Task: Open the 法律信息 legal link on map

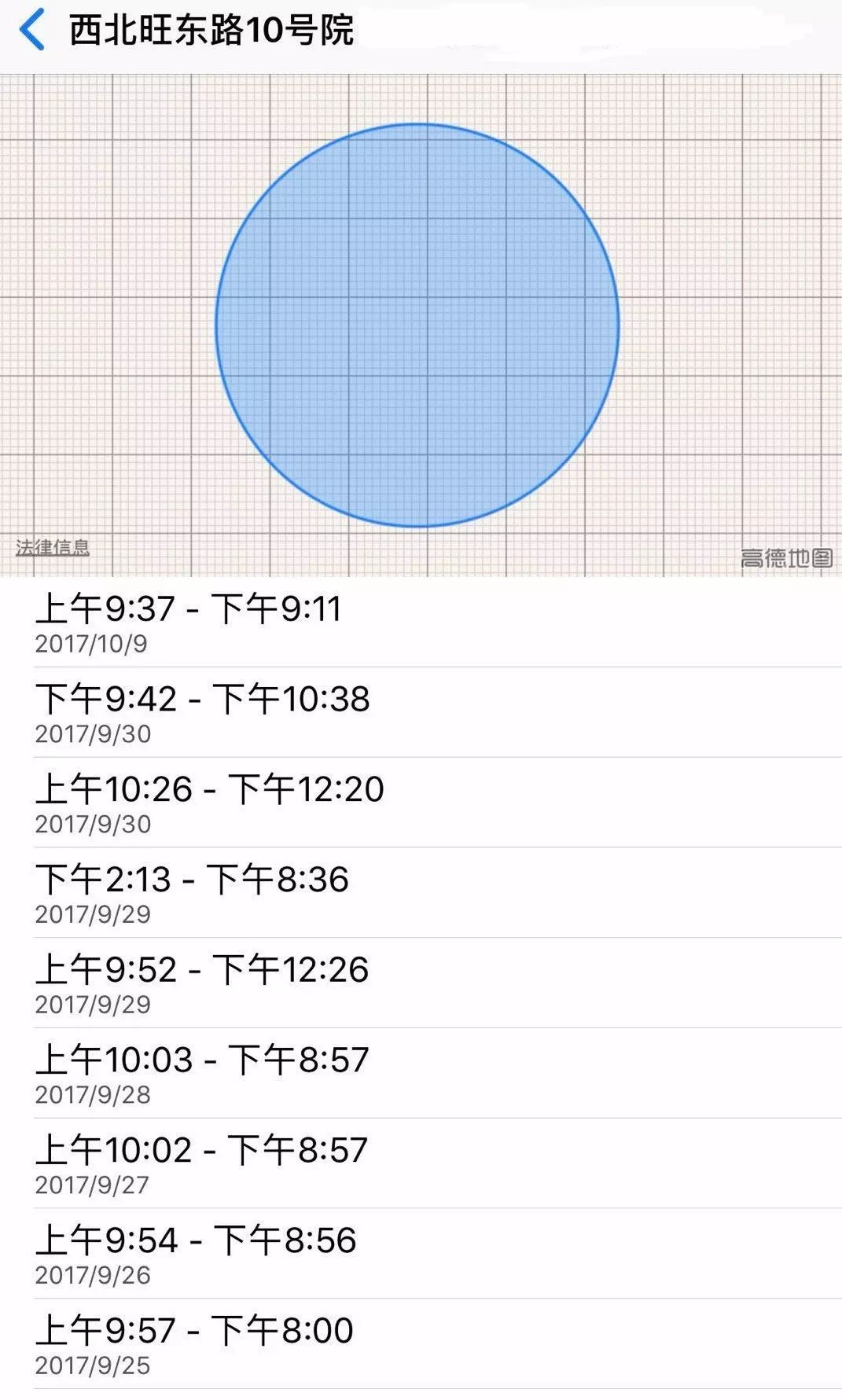Action: pos(53,547)
